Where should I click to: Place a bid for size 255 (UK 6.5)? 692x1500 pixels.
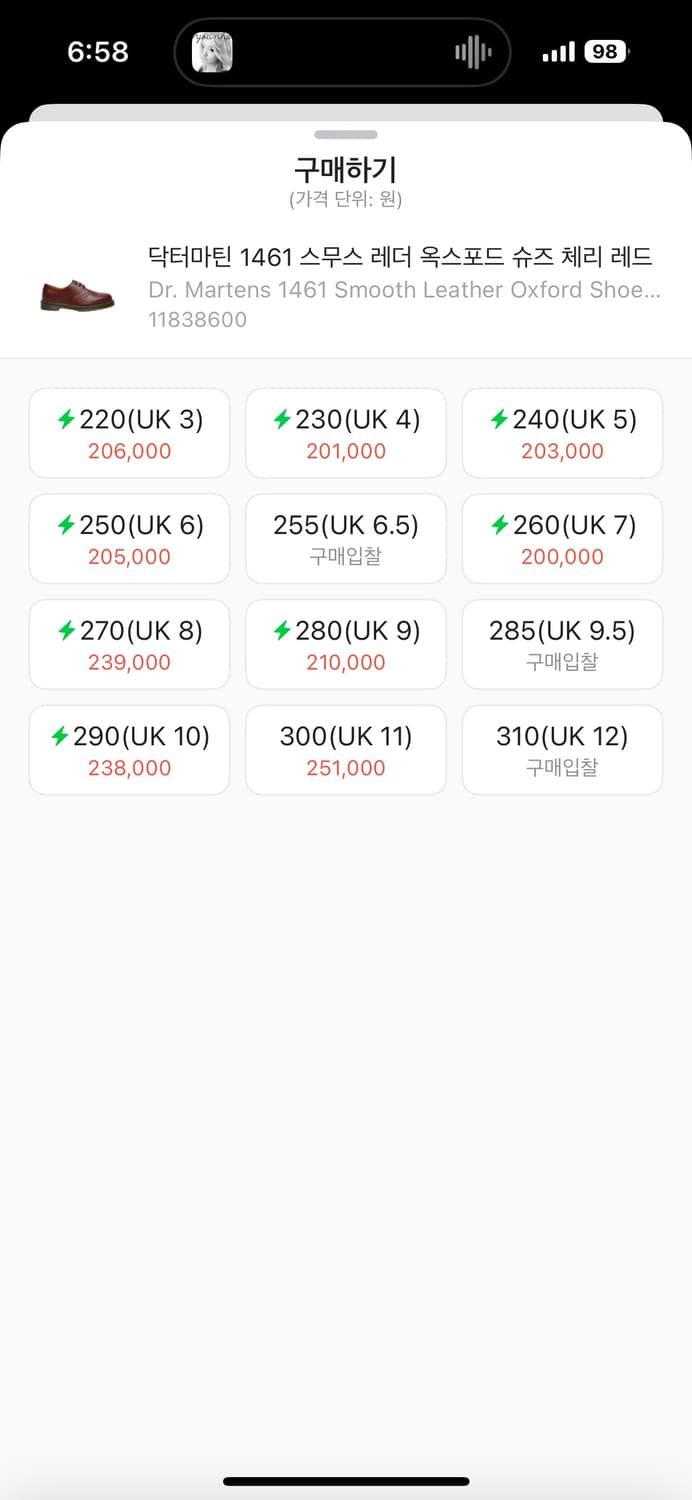tap(346, 539)
